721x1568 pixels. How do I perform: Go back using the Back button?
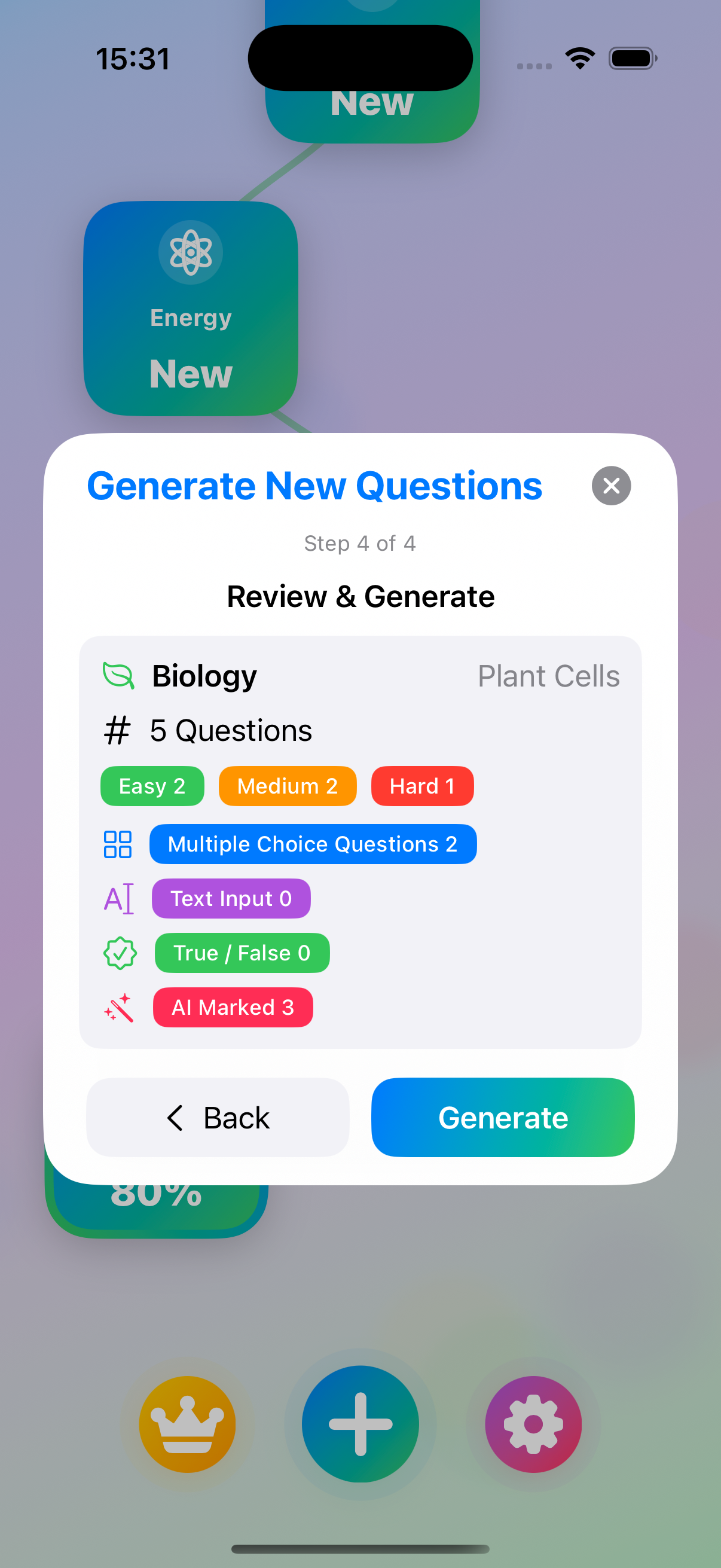(x=217, y=1118)
